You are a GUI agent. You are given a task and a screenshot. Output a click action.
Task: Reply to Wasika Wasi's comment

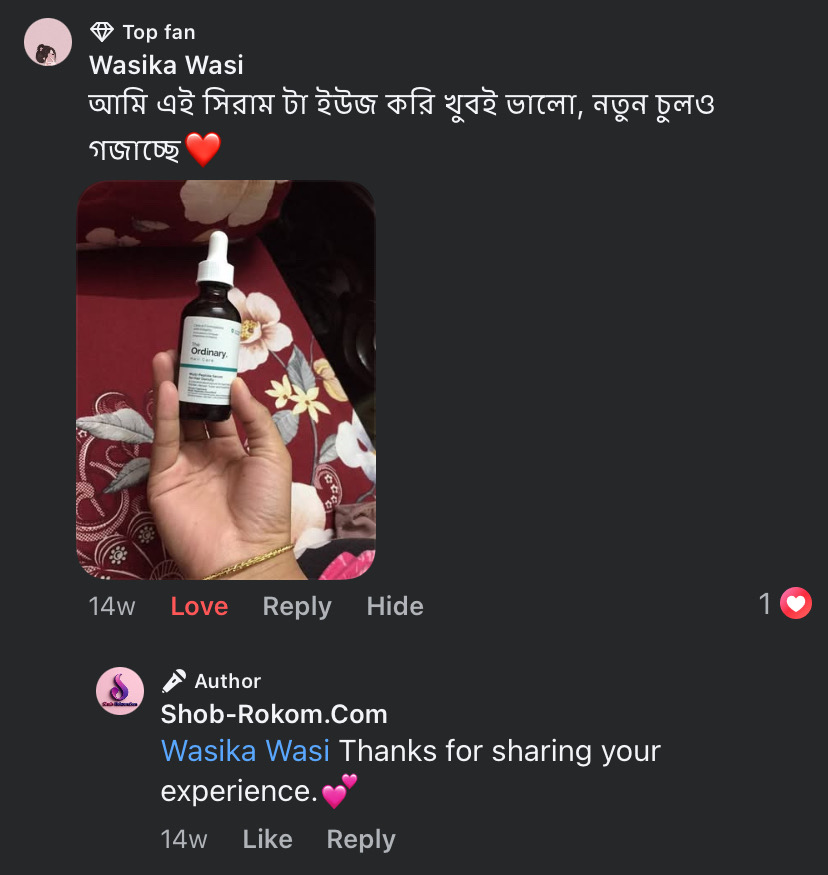pos(297,606)
